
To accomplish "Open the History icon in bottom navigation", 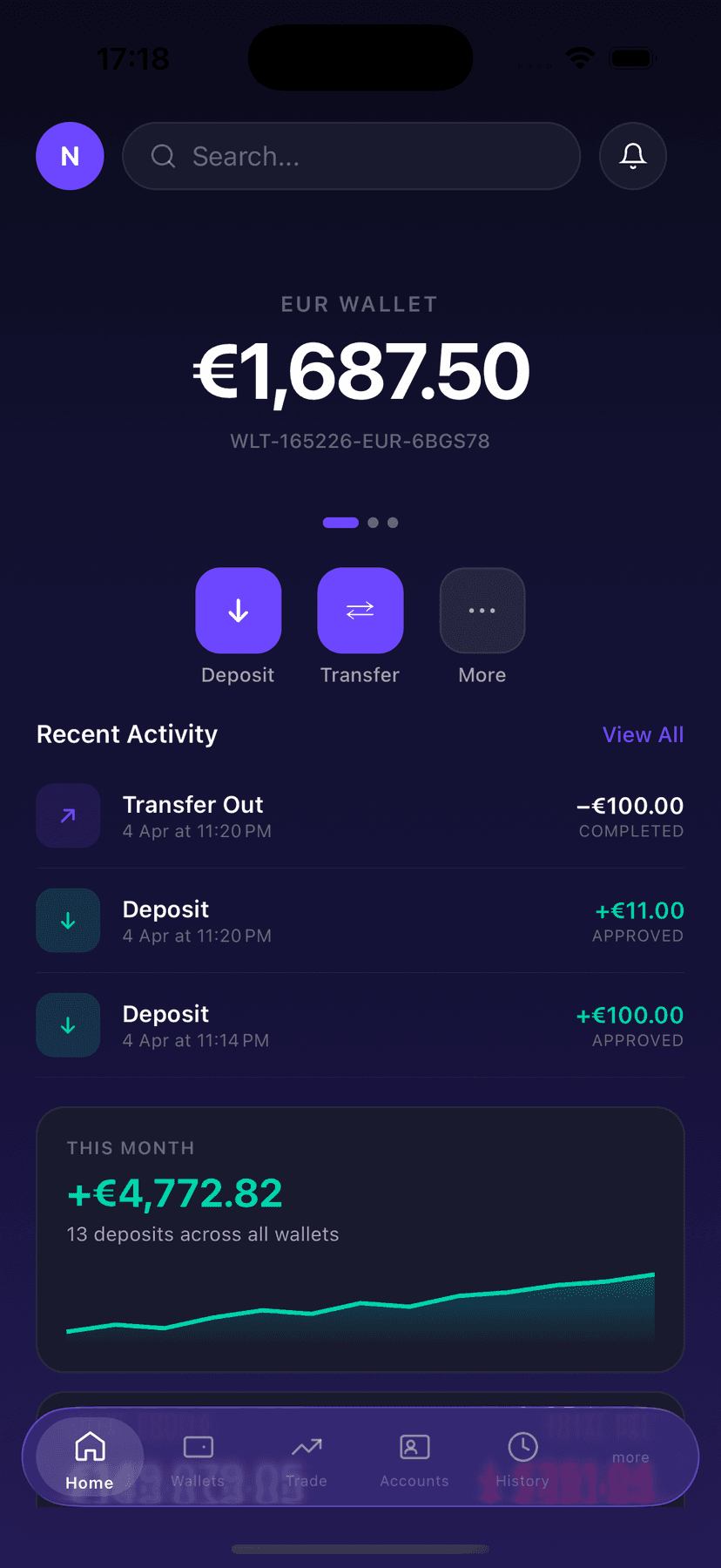I will tap(522, 1446).
